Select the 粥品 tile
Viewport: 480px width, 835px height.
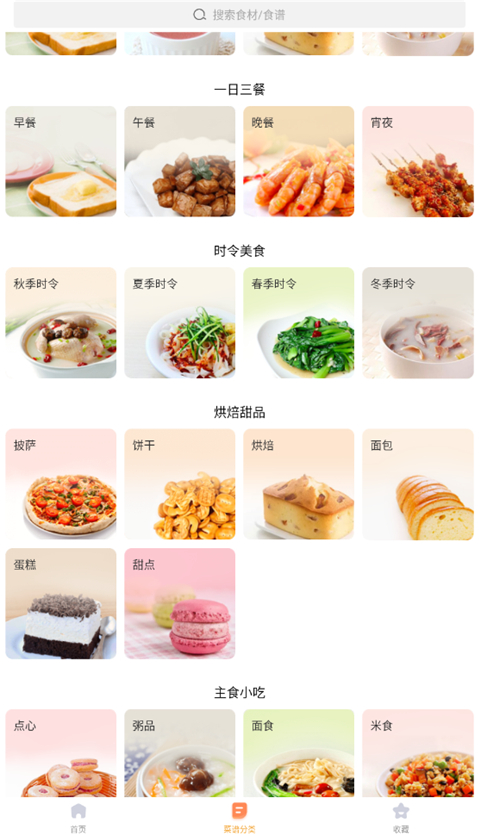[180, 753]
